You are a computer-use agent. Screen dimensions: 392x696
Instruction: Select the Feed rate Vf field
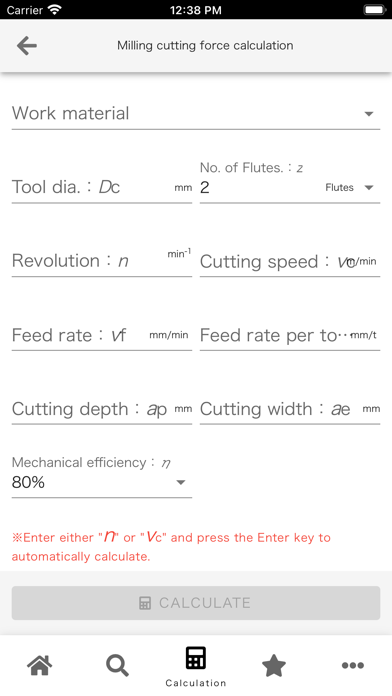(102, 335)
